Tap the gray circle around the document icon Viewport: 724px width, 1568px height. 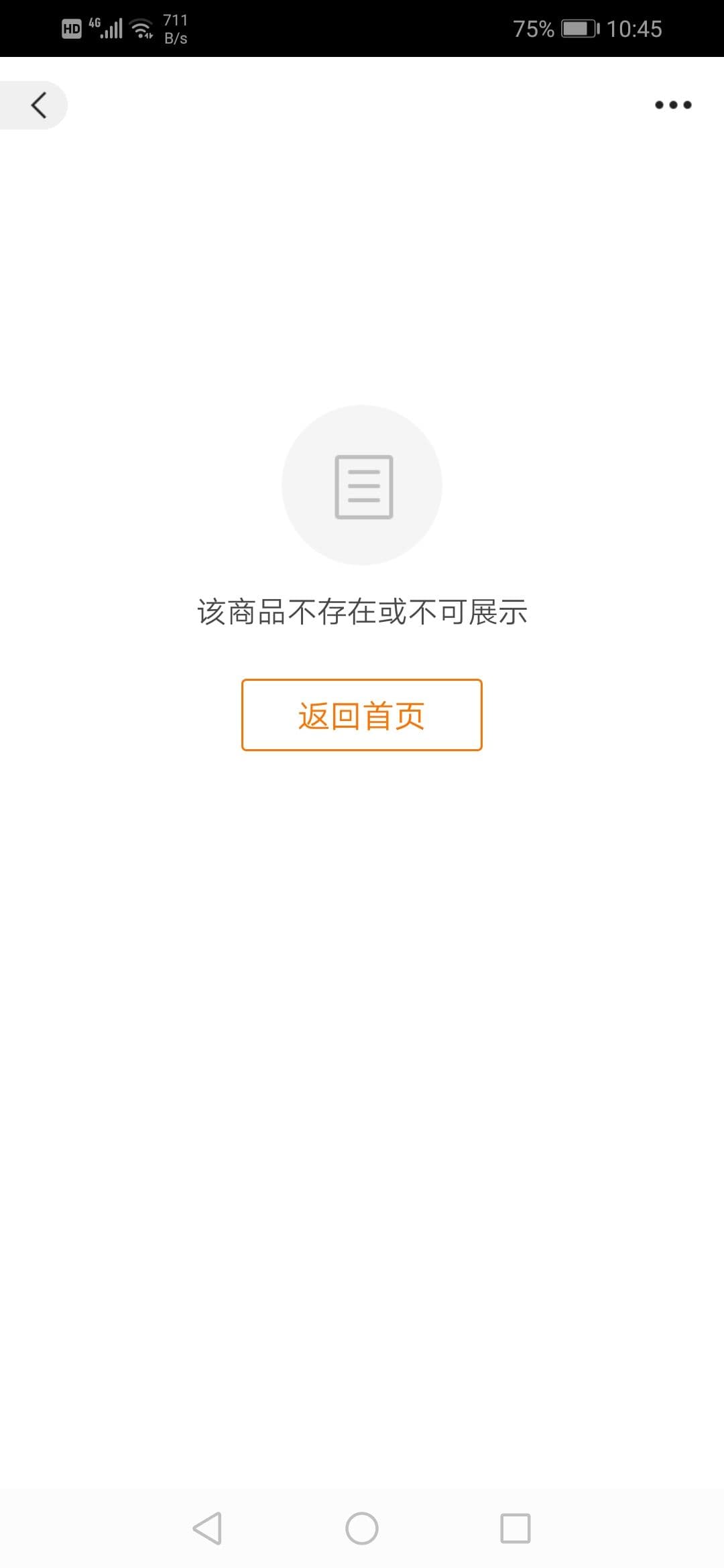[362, 486]
